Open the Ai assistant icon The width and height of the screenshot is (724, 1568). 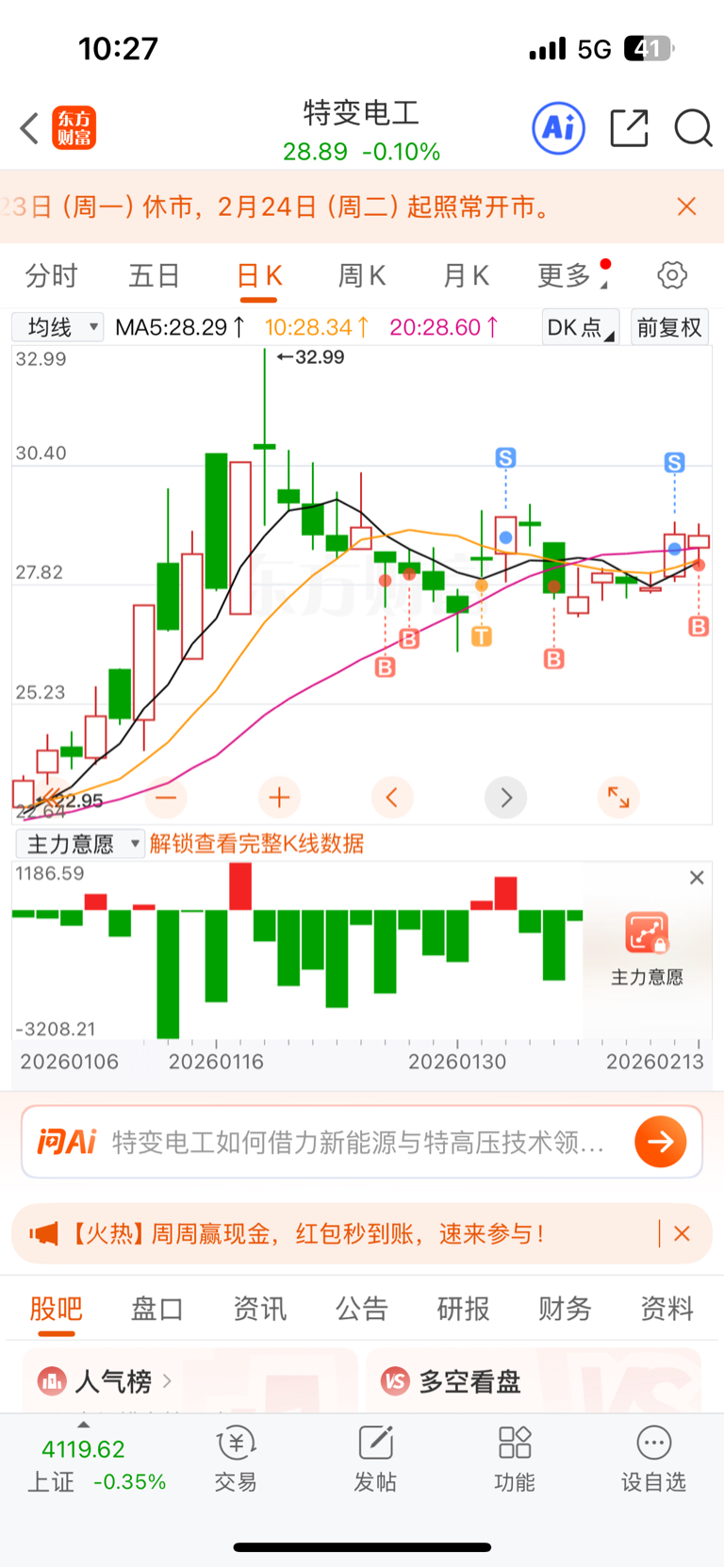point(558,128)
